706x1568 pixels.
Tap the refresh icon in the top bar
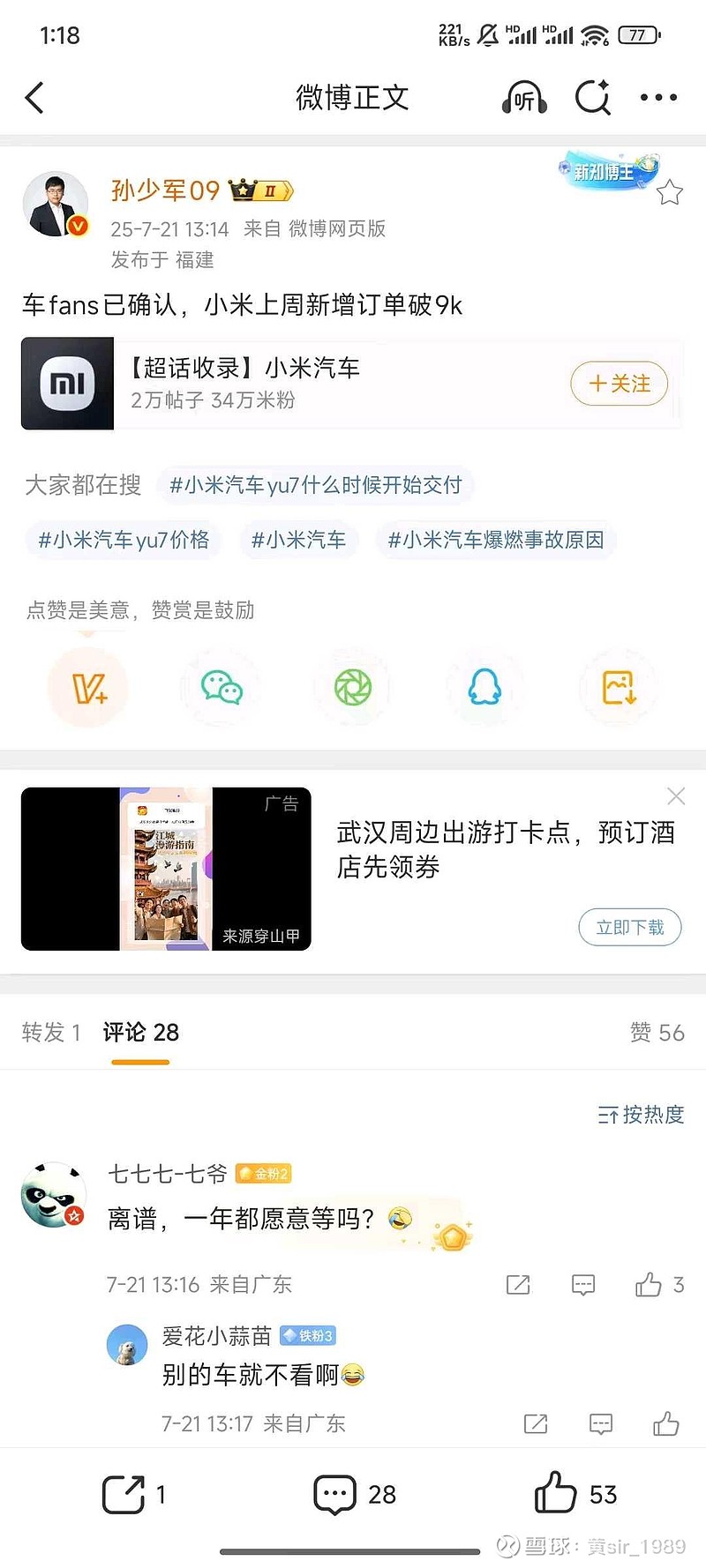593,98
